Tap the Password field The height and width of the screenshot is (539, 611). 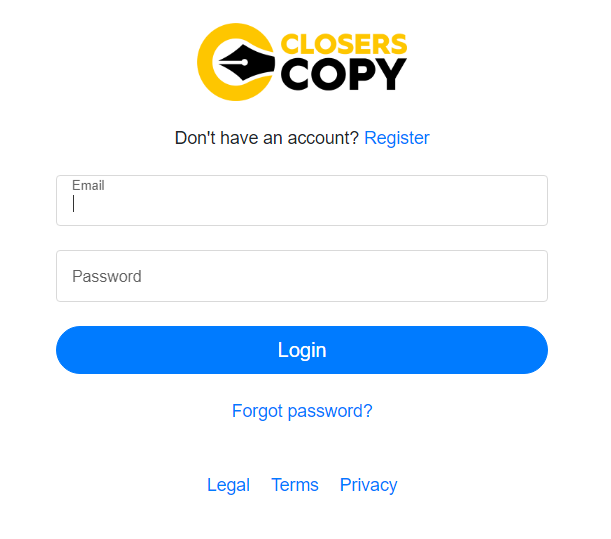point(301,276)
